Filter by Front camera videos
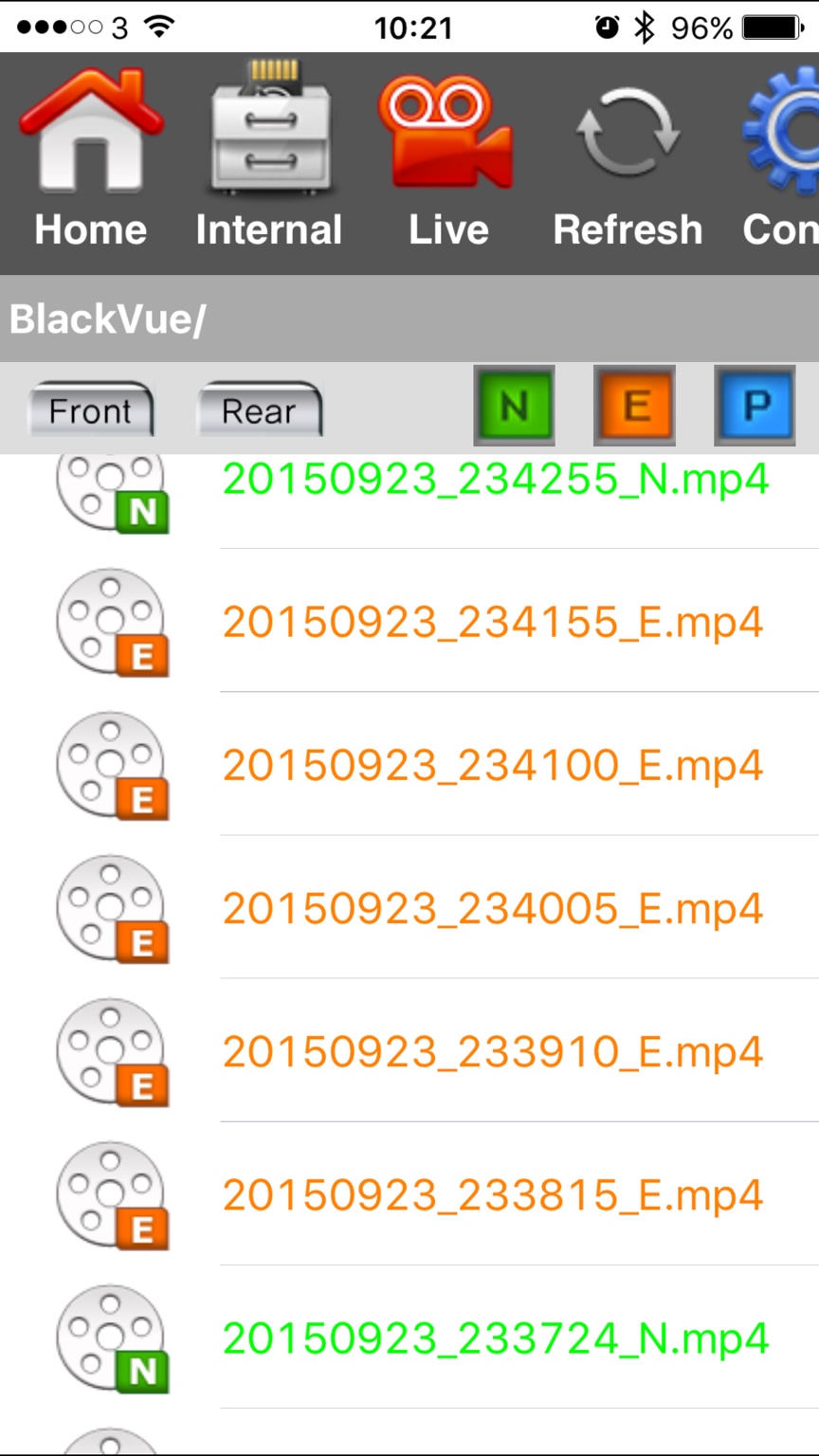Screen dimensions: 819x1456 pos(91,410)
